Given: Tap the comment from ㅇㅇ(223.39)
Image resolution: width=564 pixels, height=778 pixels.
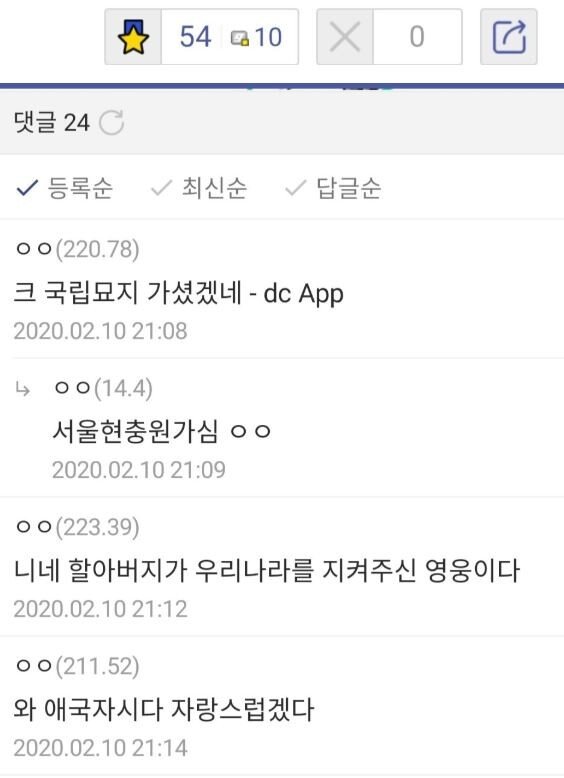Looking at the screenshot, I should click(x=282, y=567).
